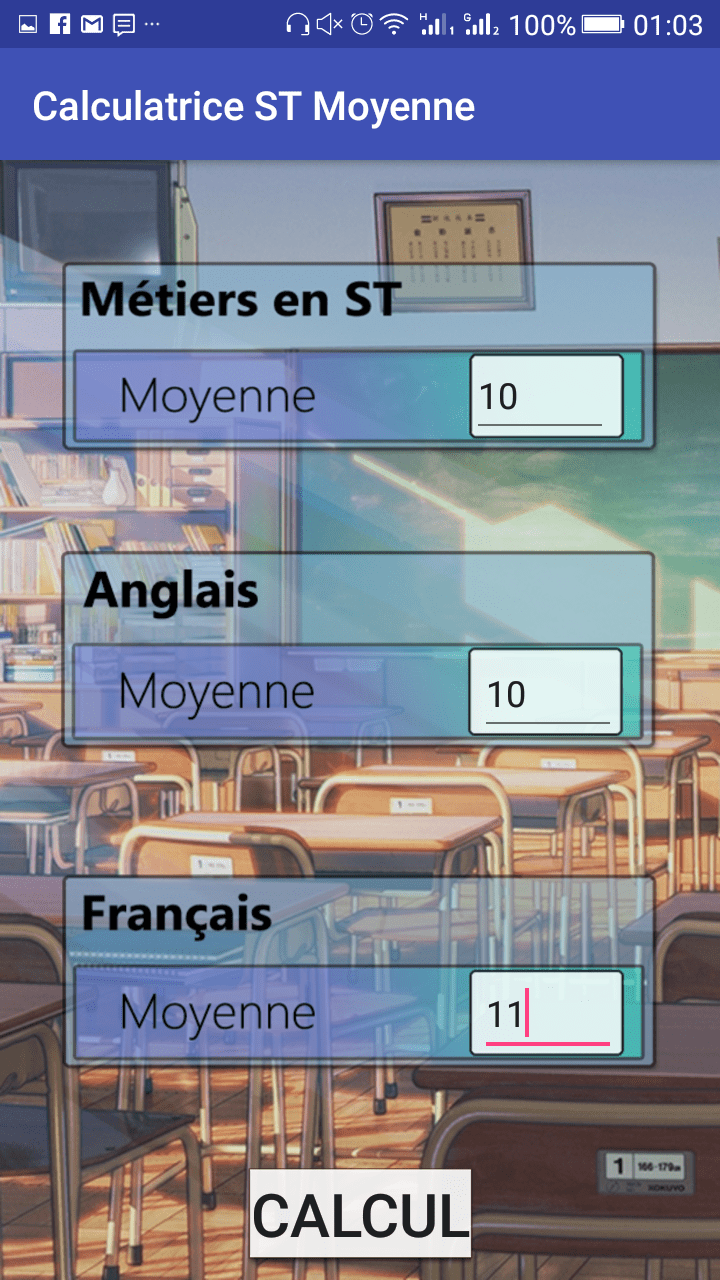
Task: Tap the CALCUL button
Action: click(360, 1214)
